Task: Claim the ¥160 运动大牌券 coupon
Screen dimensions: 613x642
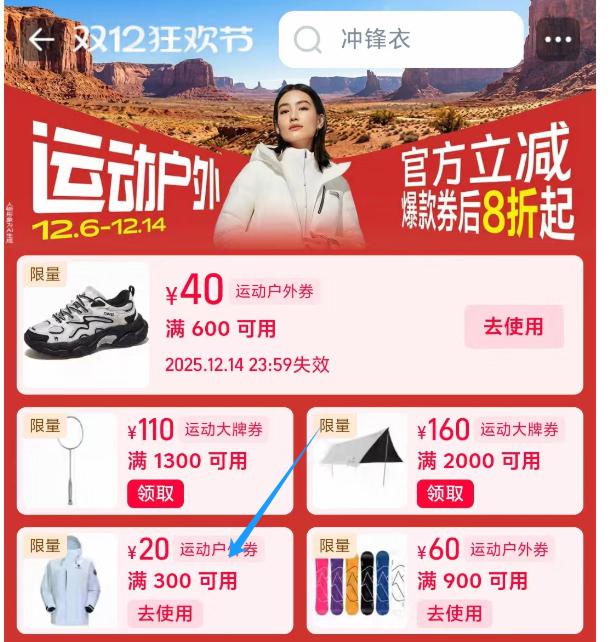Action: (445, 493)
